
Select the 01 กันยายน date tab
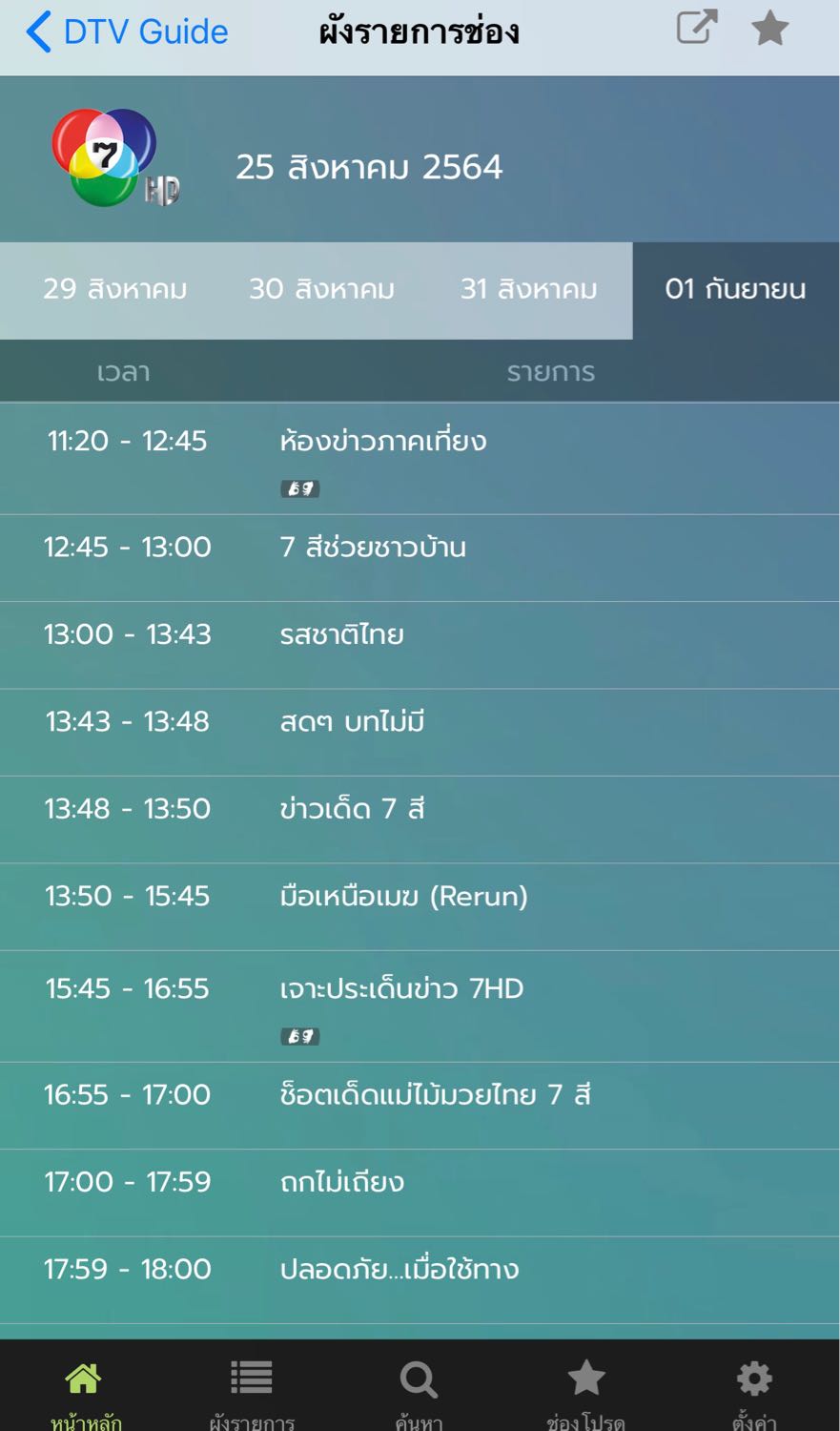[x=735, y=289]
